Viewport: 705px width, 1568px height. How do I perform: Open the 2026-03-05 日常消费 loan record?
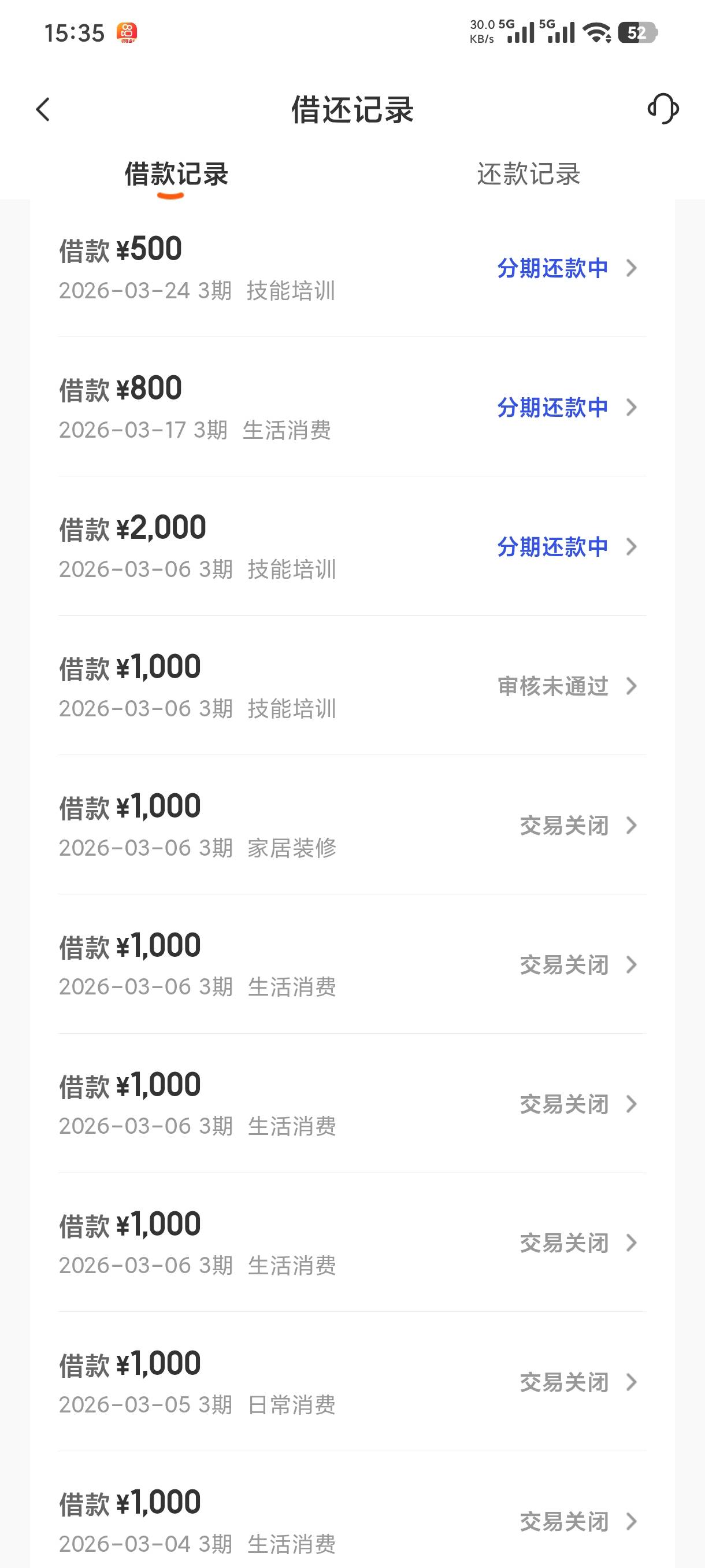tap(351, 1382)
